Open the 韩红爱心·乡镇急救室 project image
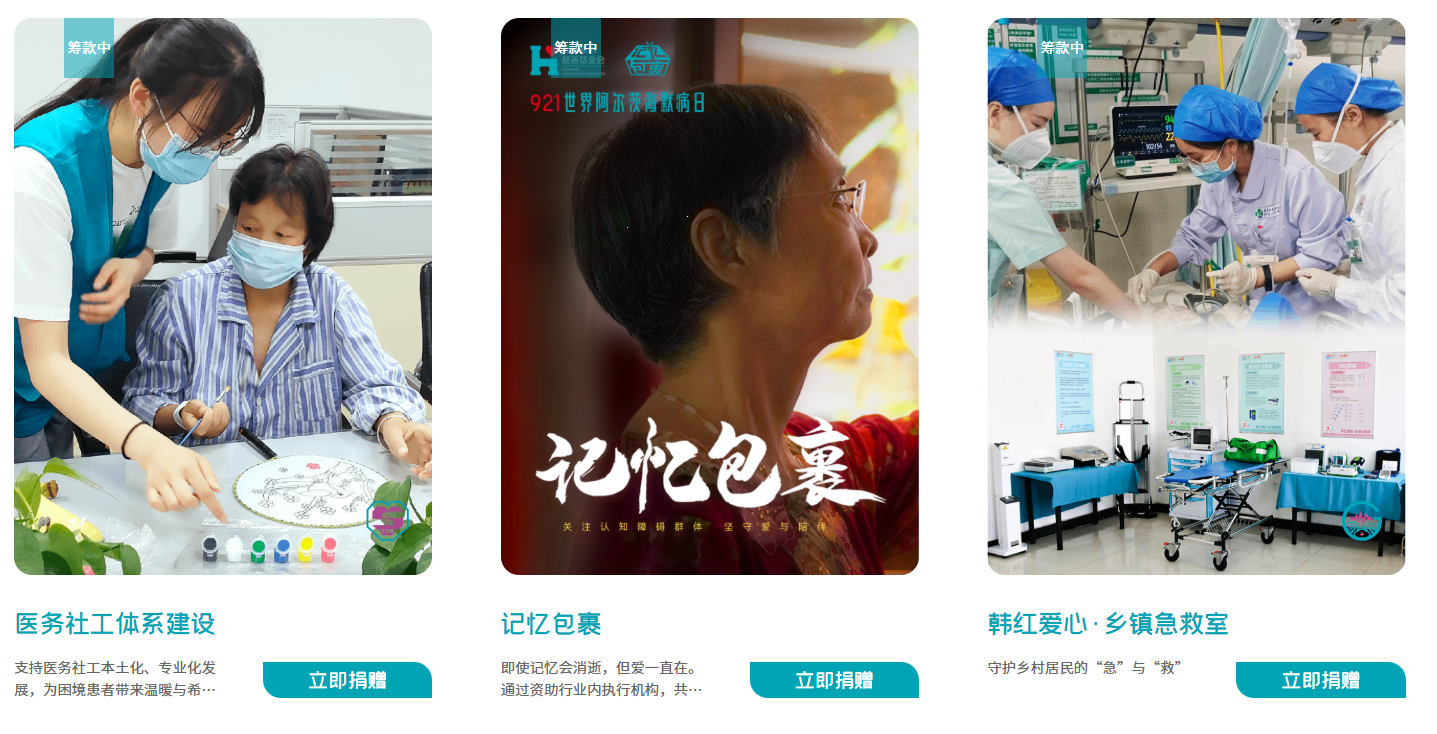 click(x=1196, y=296)
